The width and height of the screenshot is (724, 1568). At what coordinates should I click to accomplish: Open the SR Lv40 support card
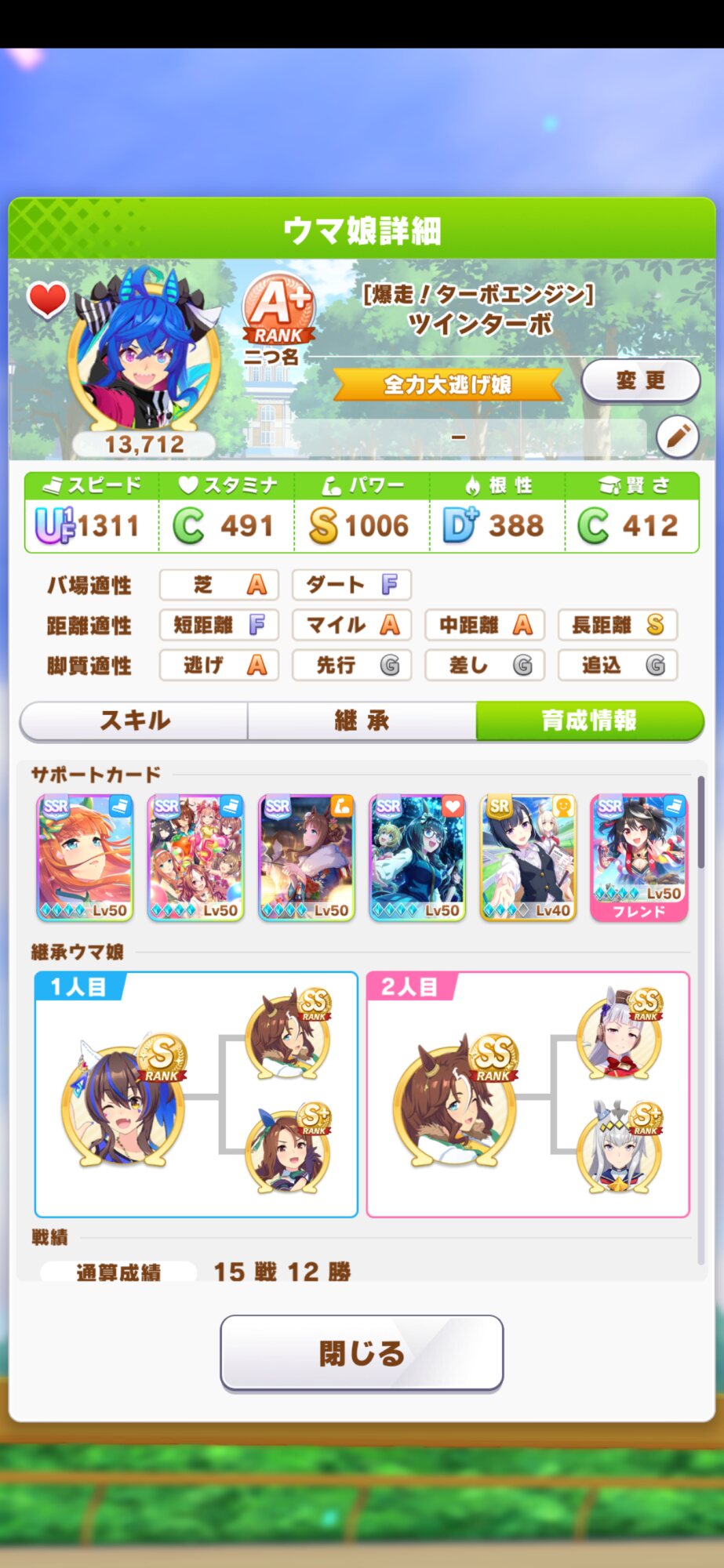(x=528, y=857)
